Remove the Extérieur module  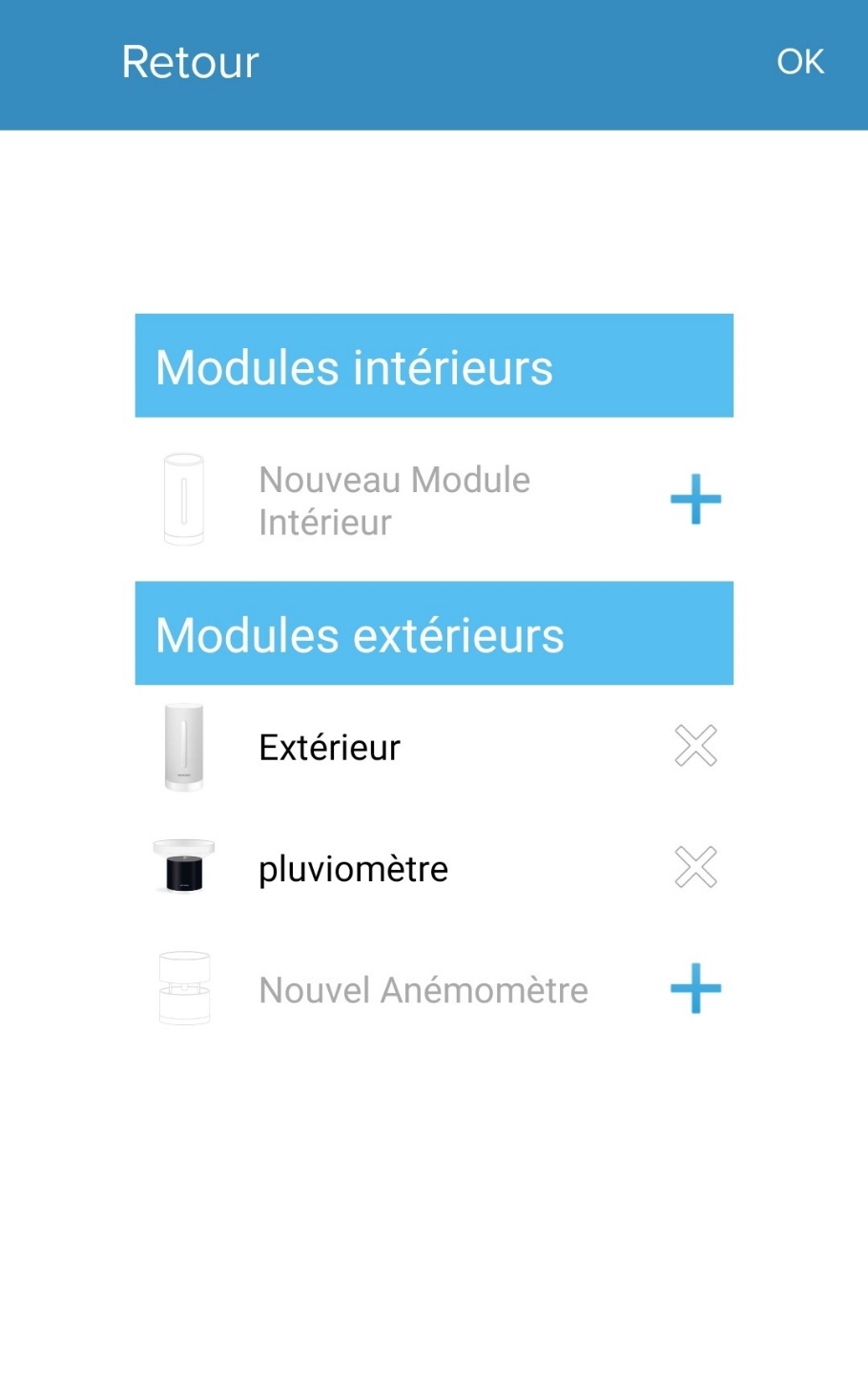click(x=695, y=746)
